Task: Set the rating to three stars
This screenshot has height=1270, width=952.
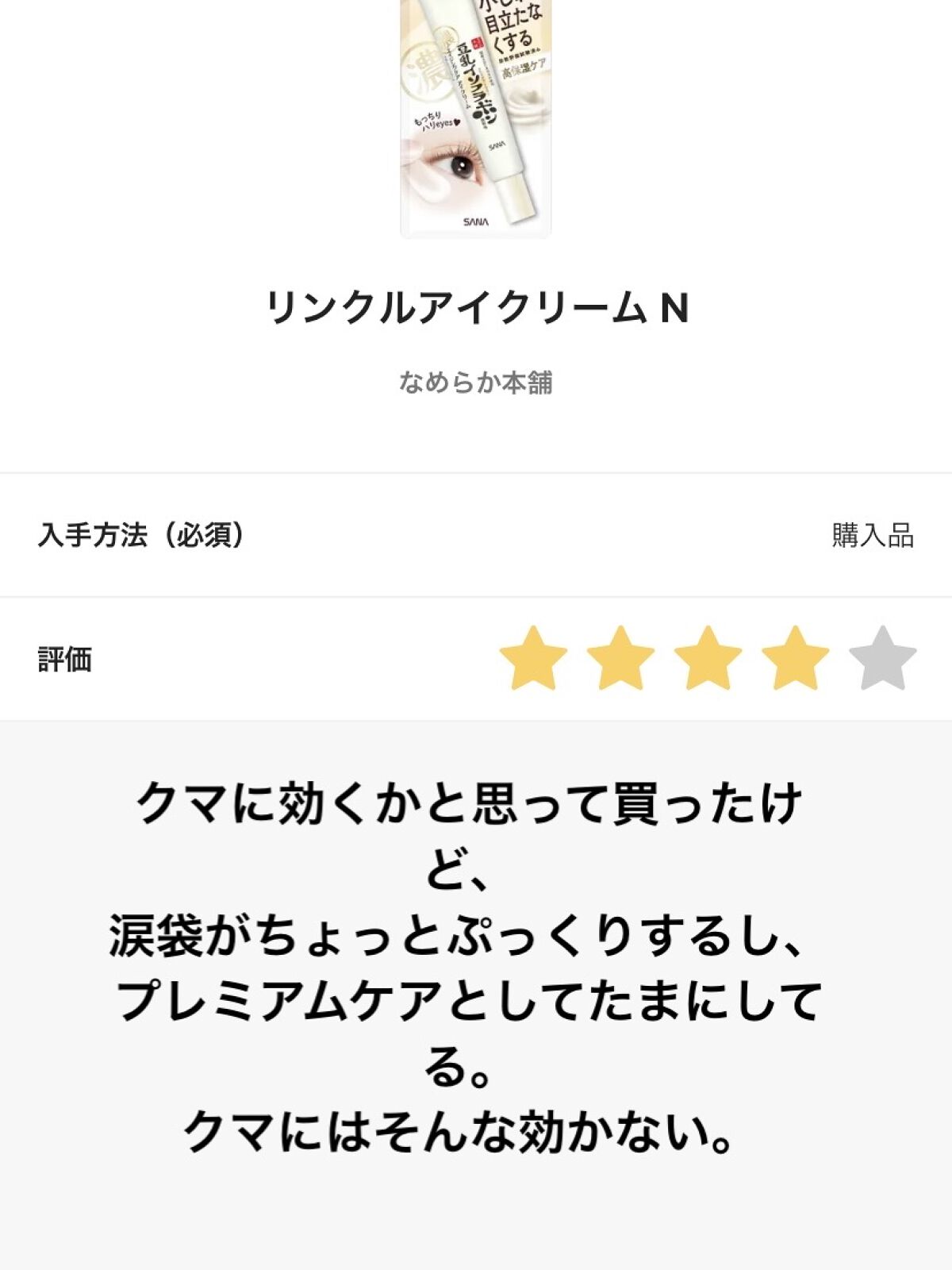Action: [x=708, y=658]
